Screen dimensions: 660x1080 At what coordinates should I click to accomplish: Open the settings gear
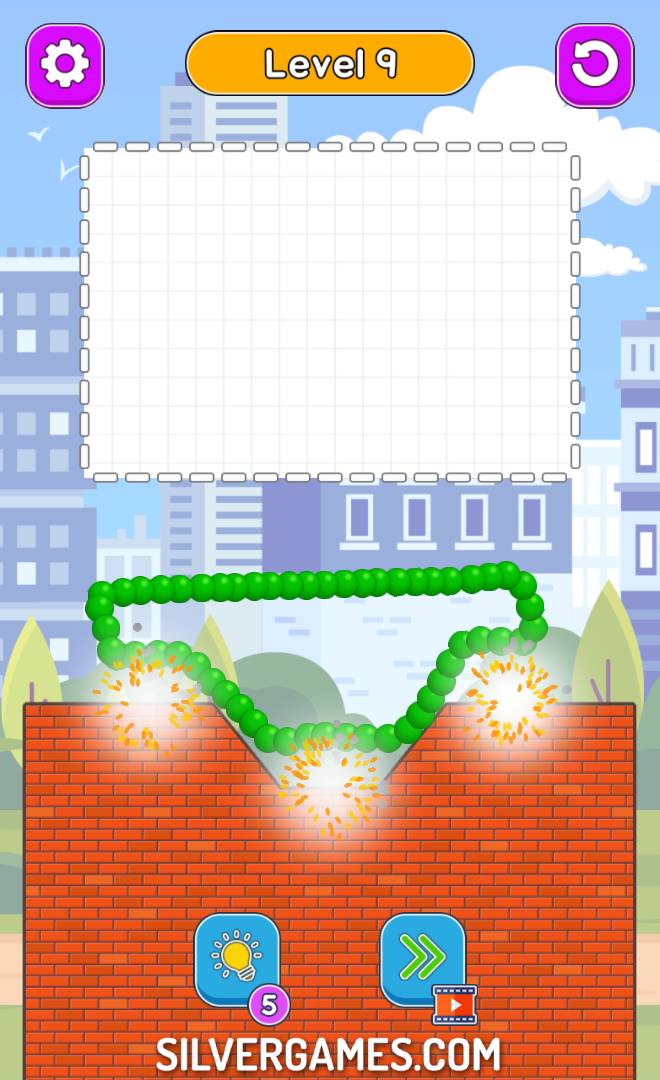(65, 65)
